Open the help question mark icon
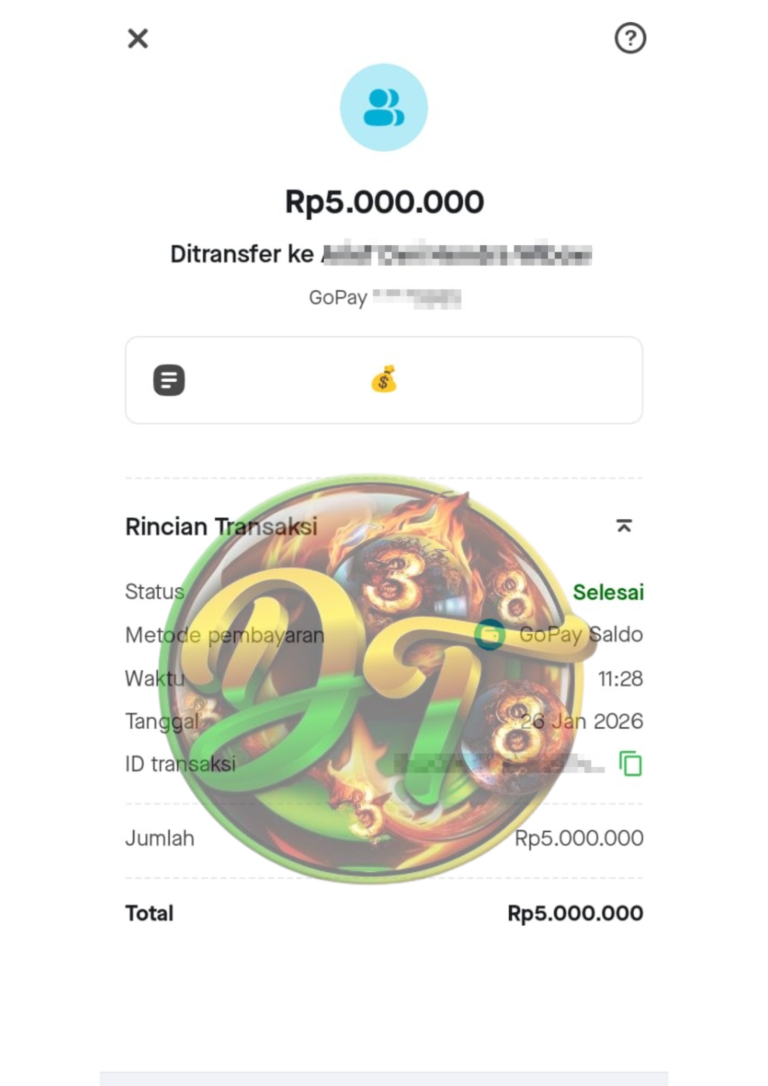This screenshot has height=1086, width=768. click(630, 39)
